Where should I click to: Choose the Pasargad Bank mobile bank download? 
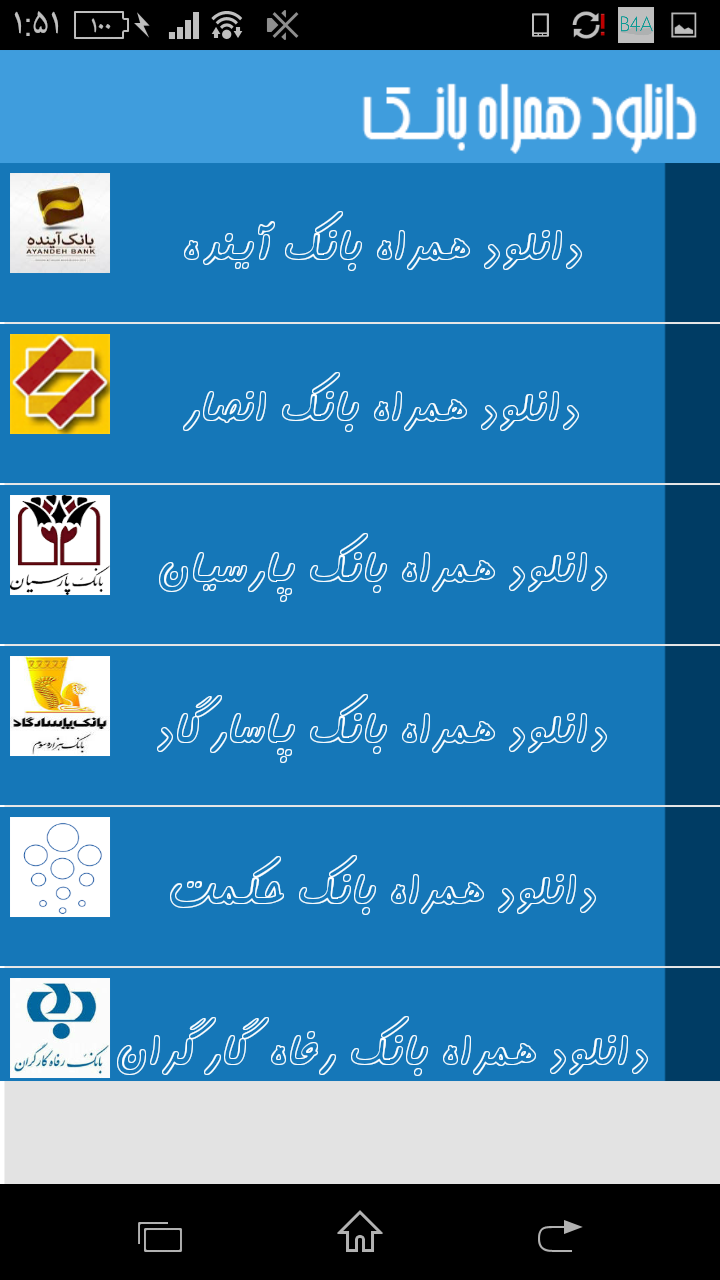tap(384, 729)
